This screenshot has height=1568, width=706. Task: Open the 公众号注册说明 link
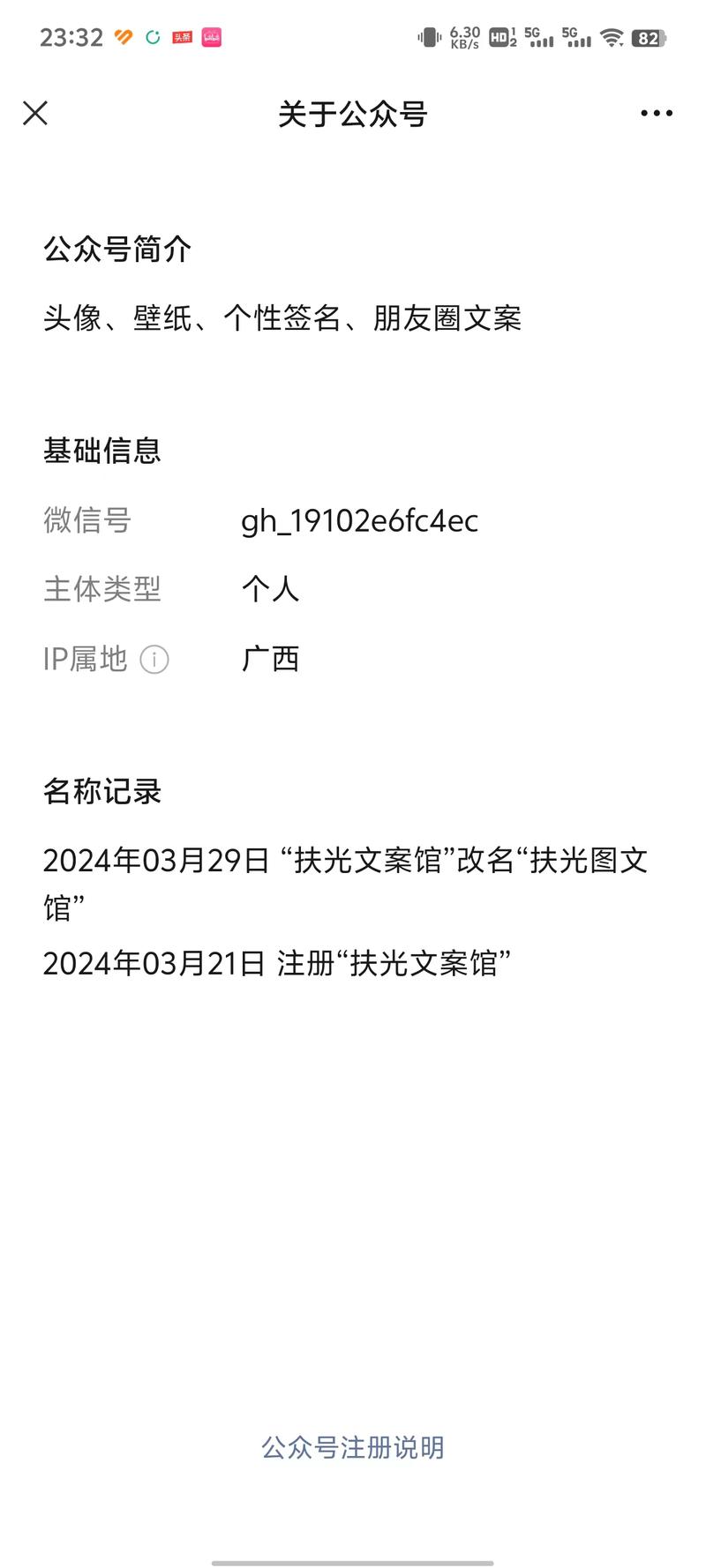click(x=353, y=1447)
